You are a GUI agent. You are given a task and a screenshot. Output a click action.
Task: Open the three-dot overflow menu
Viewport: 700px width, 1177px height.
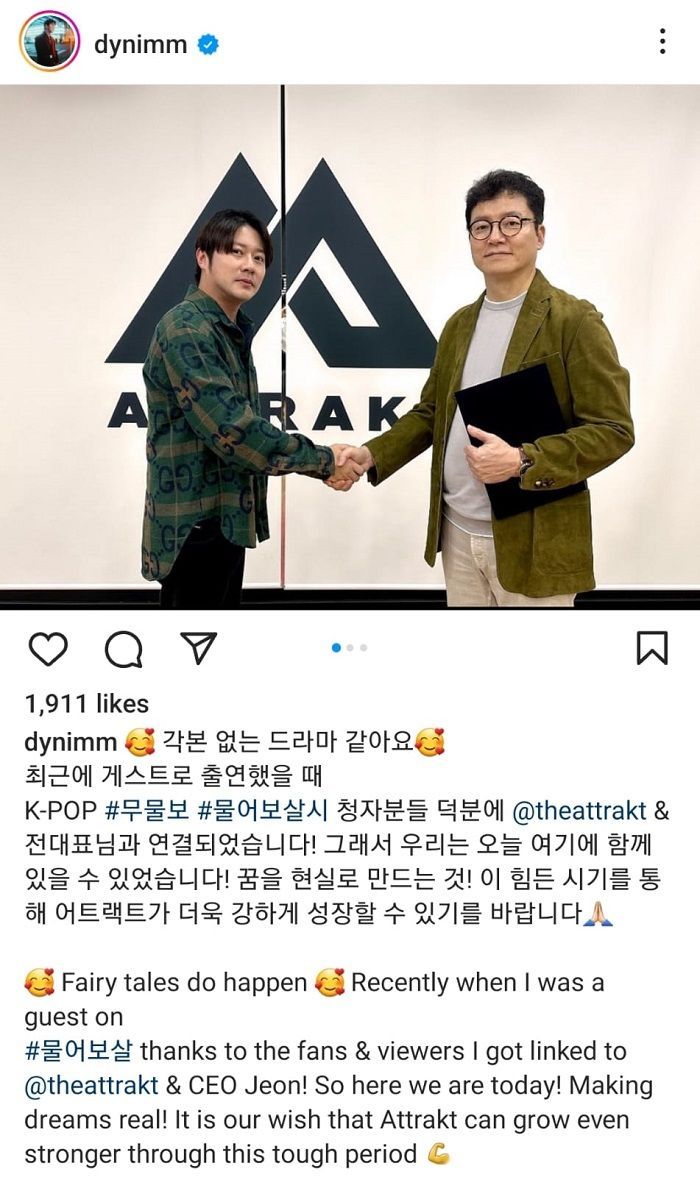coord(662,42)
